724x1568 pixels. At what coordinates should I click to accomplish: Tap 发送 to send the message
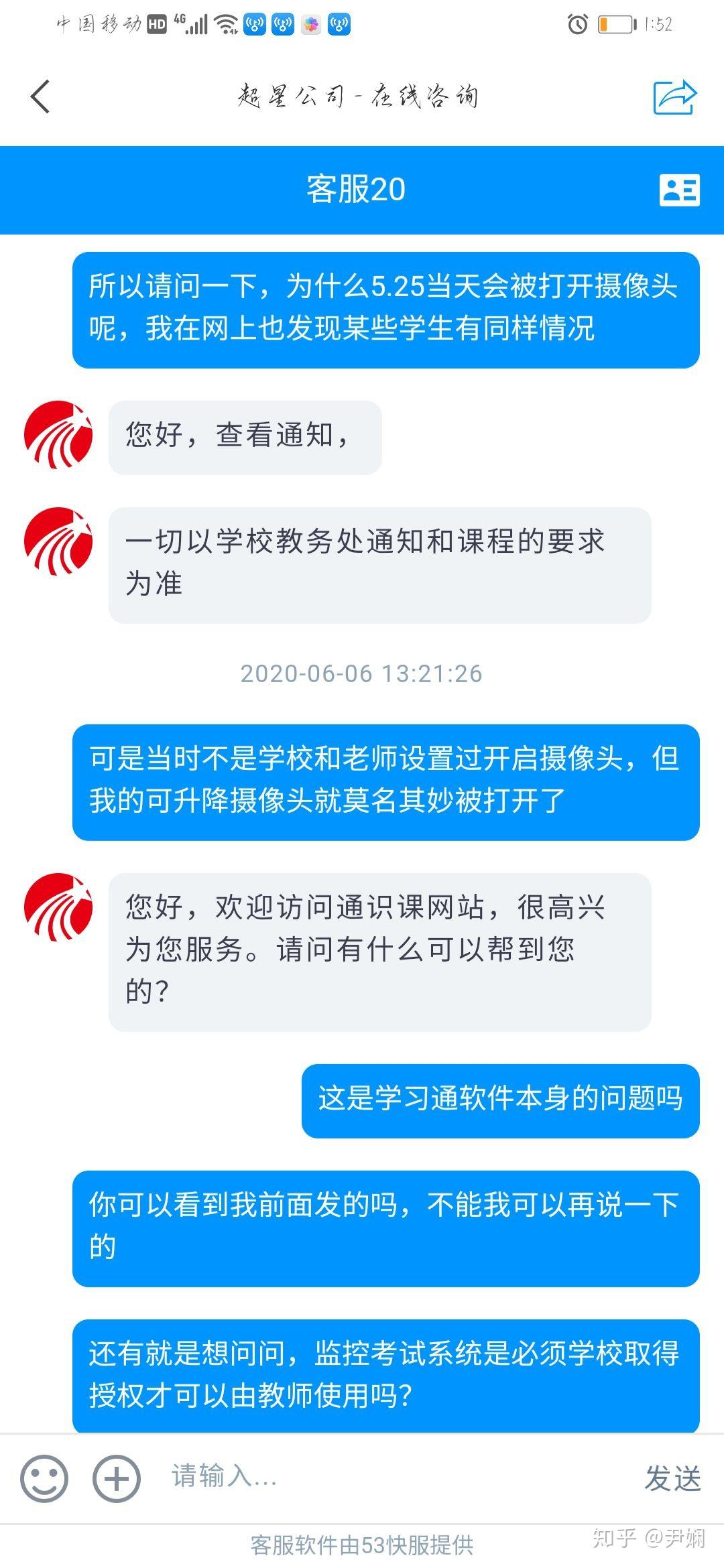[672, 1478]
